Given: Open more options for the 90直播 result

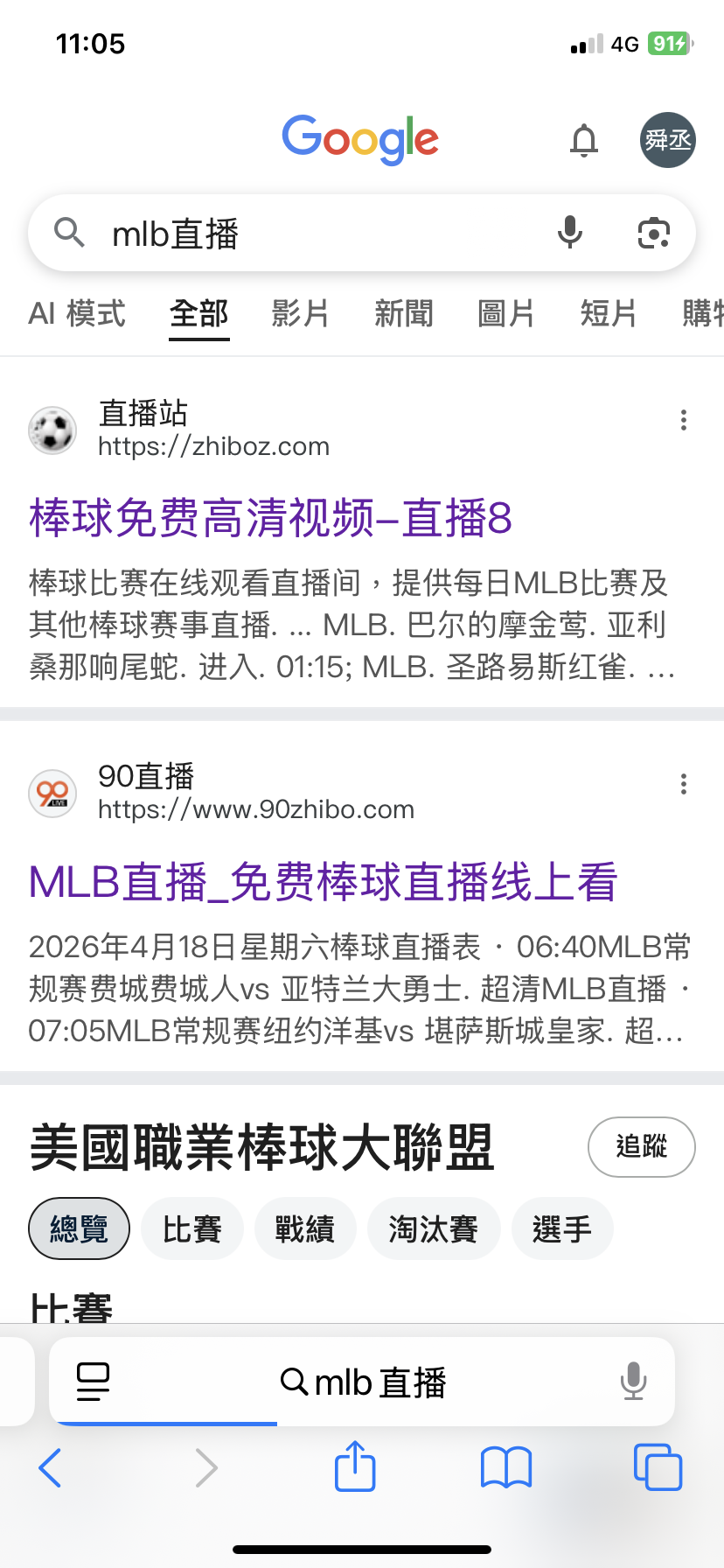Looking at the screenshot, I should pyautogui.click(x=684, y=784).
